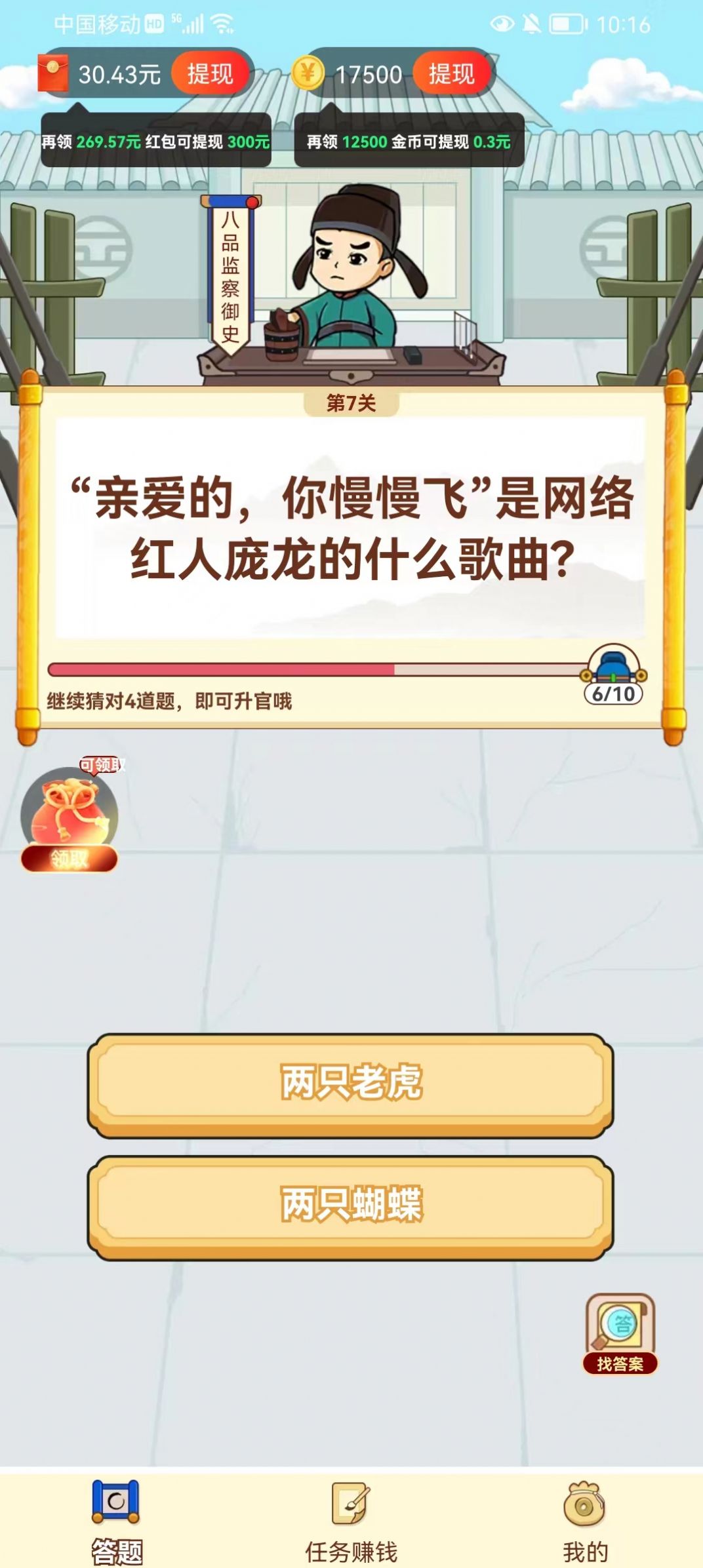Switch to the 任务赚钱 tab
703x1568 pixels.
pos(351,1521)
